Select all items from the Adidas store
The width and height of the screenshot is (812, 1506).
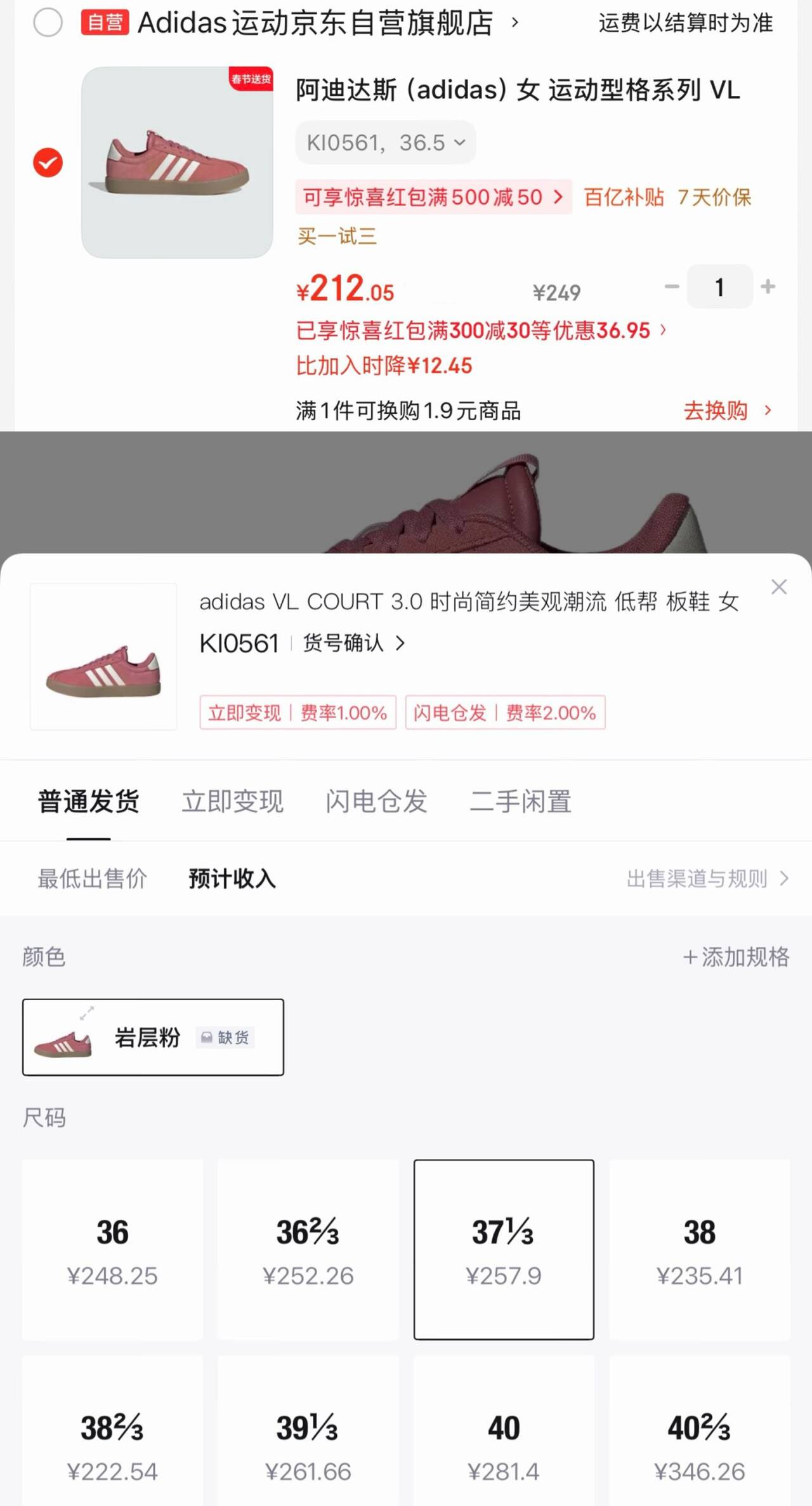(48, 23)
